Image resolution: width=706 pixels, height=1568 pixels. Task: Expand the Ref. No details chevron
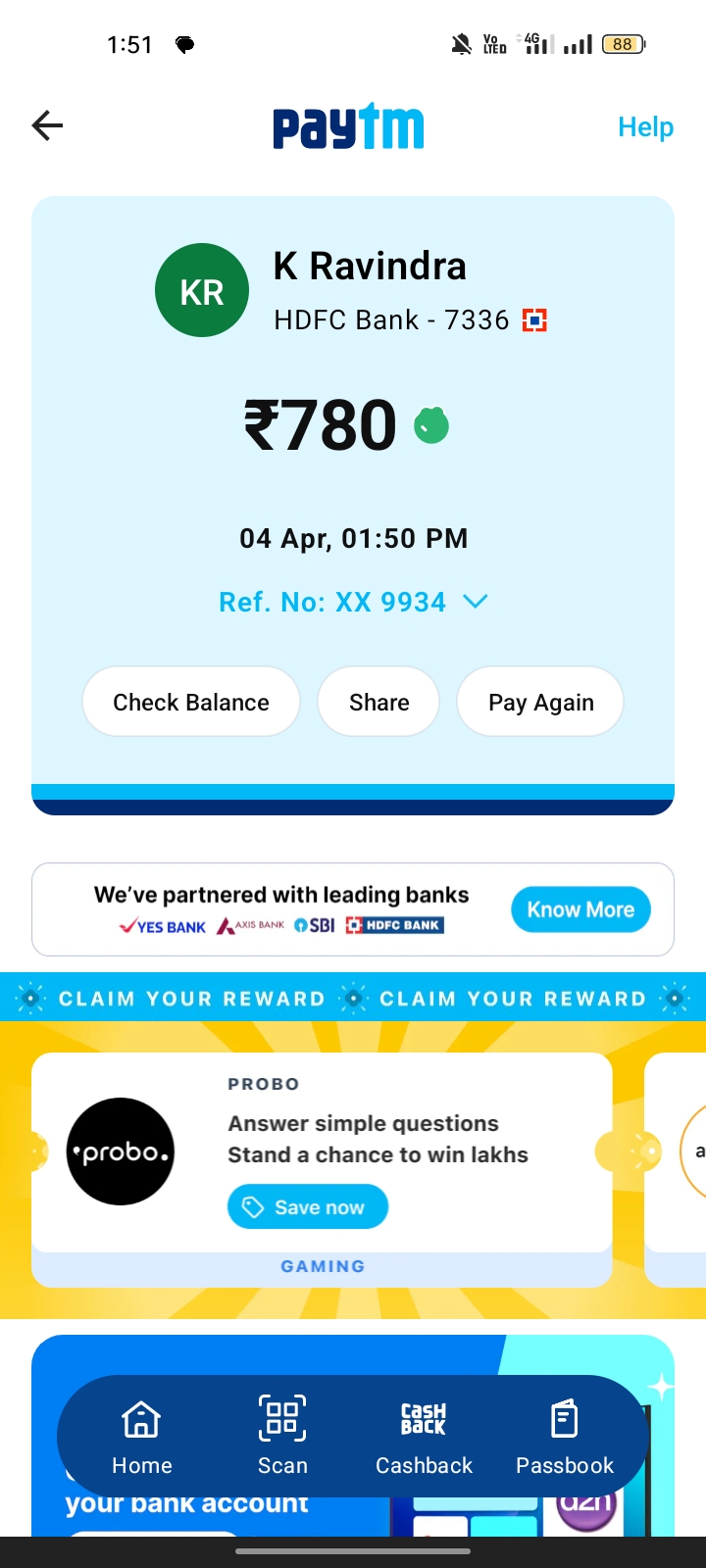click(475, 602)
